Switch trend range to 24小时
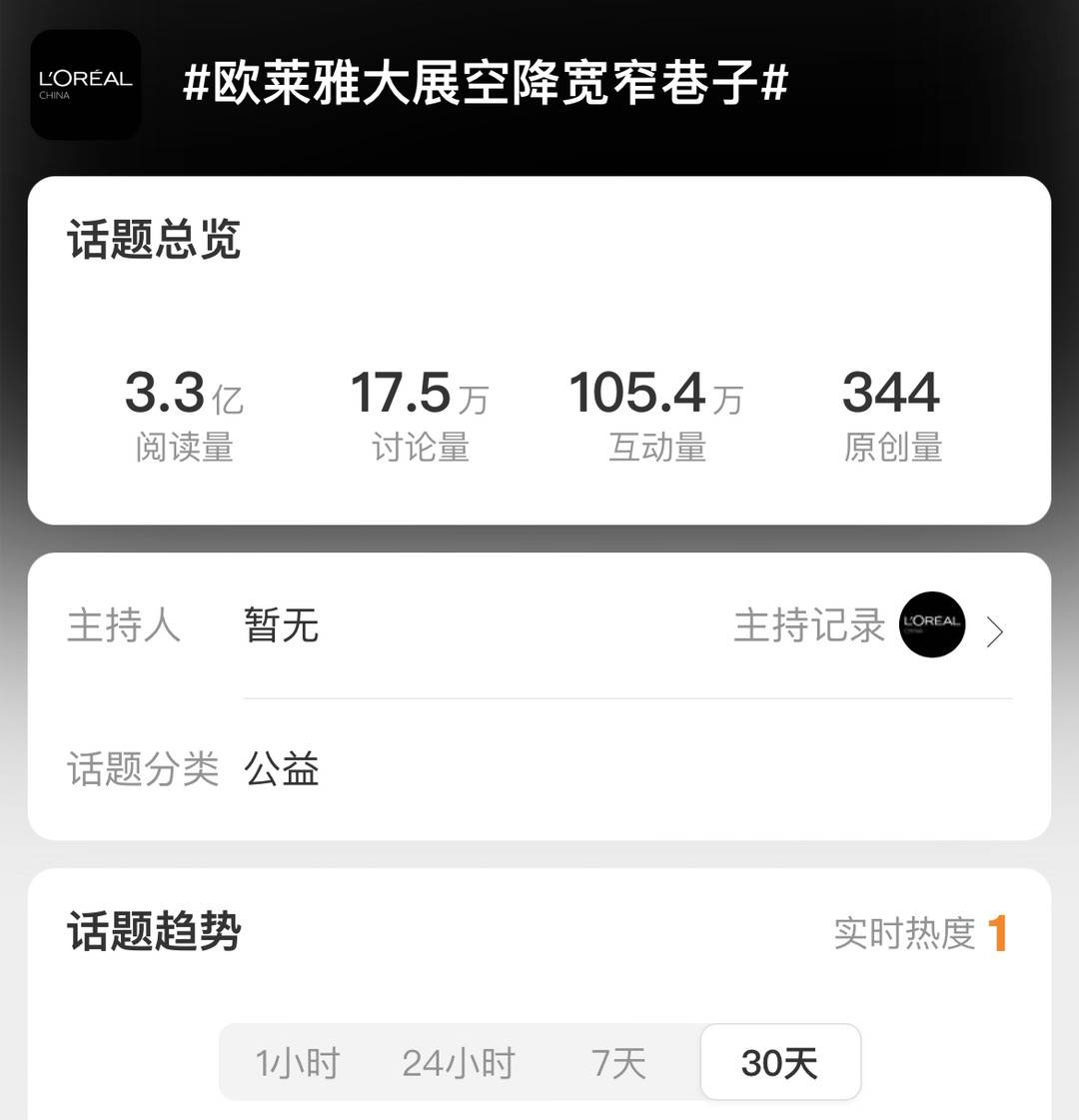 tap(459, 1063)
